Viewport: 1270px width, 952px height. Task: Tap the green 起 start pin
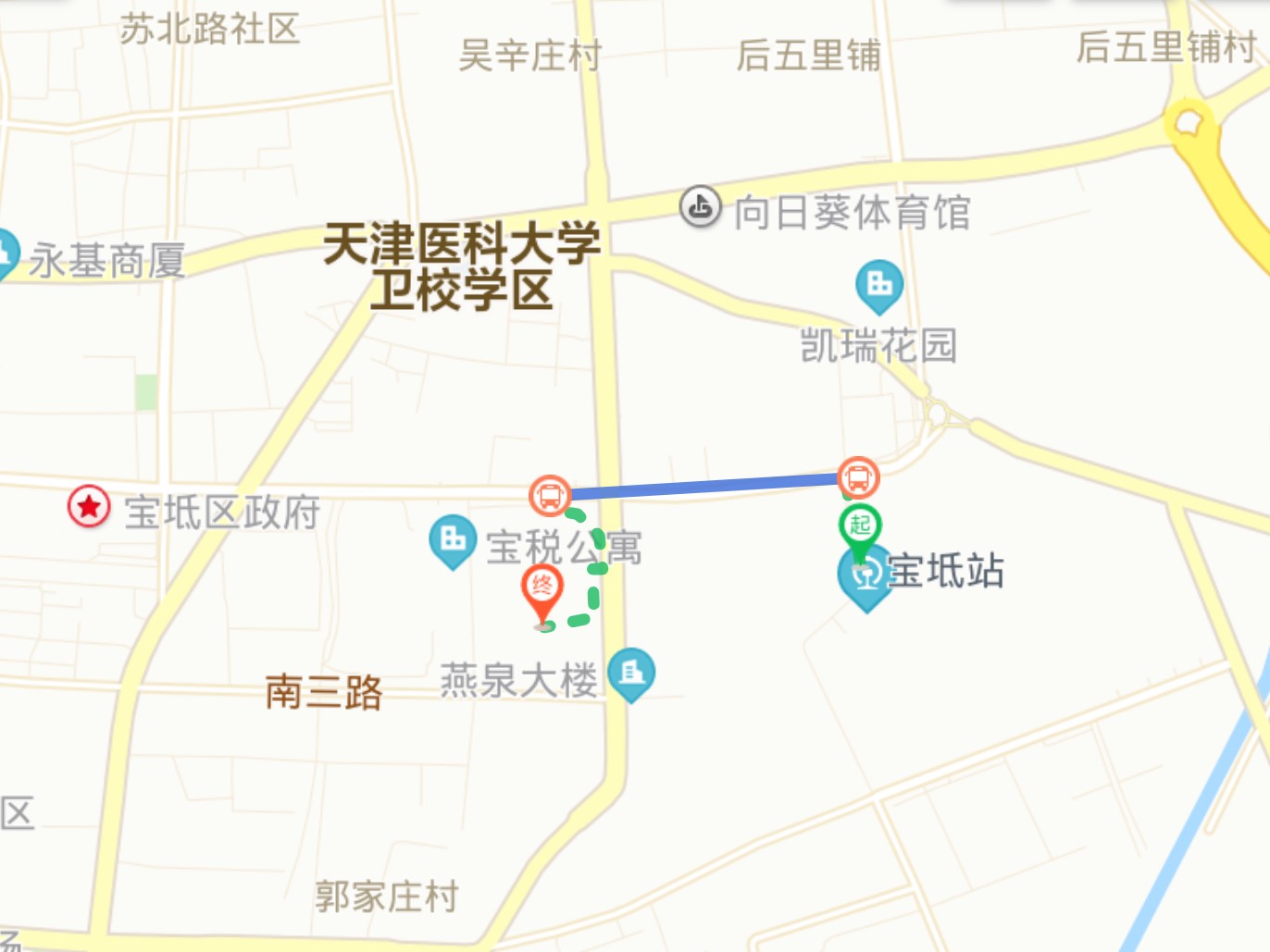pyautogui.click(x=860, y=526)
